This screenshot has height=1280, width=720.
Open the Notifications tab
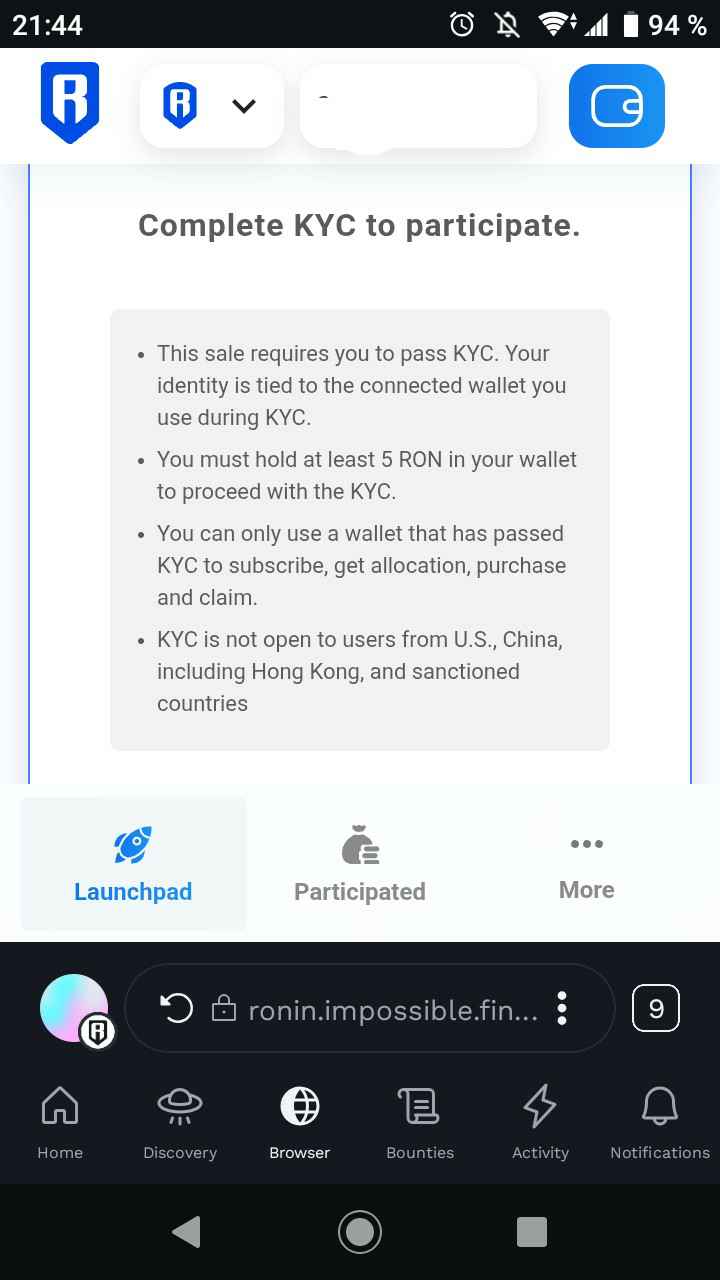coord(660,1123)
